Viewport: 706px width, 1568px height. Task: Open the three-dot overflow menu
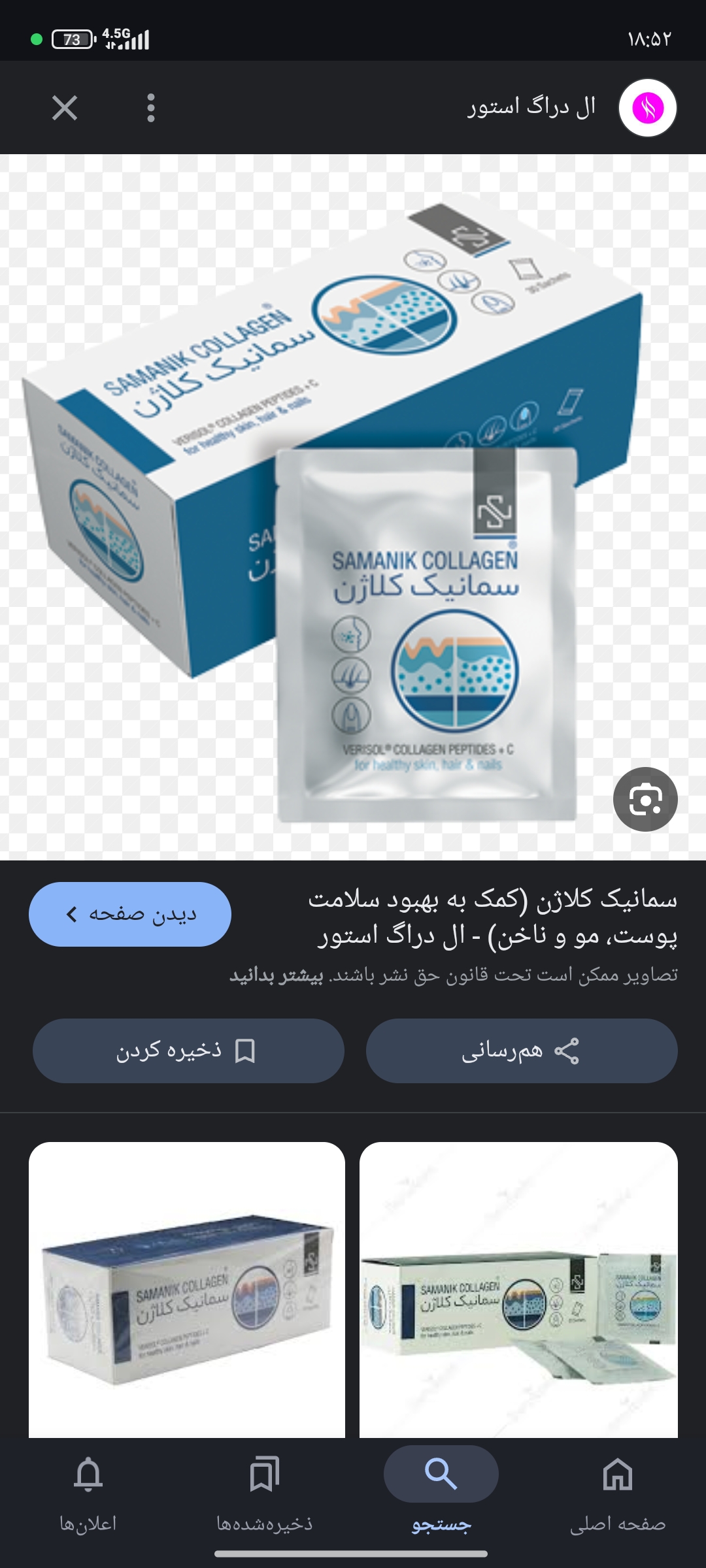click(x=151, y=108)
